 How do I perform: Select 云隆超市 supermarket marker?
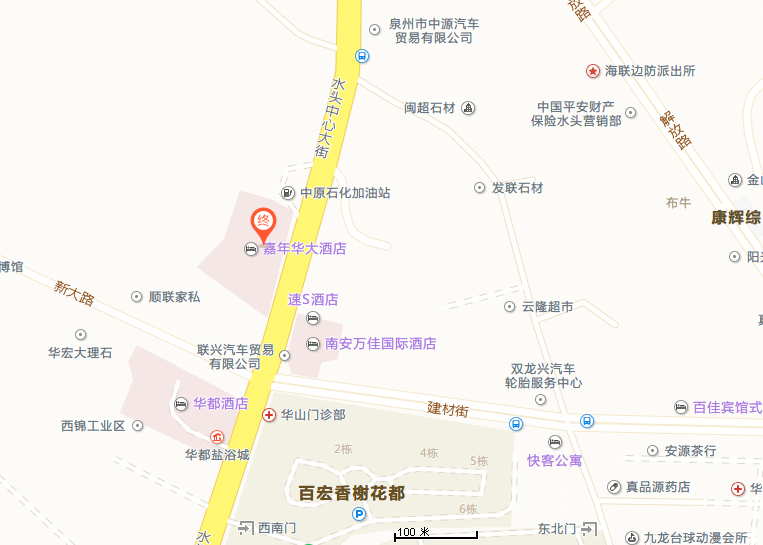tap(509, 307)
